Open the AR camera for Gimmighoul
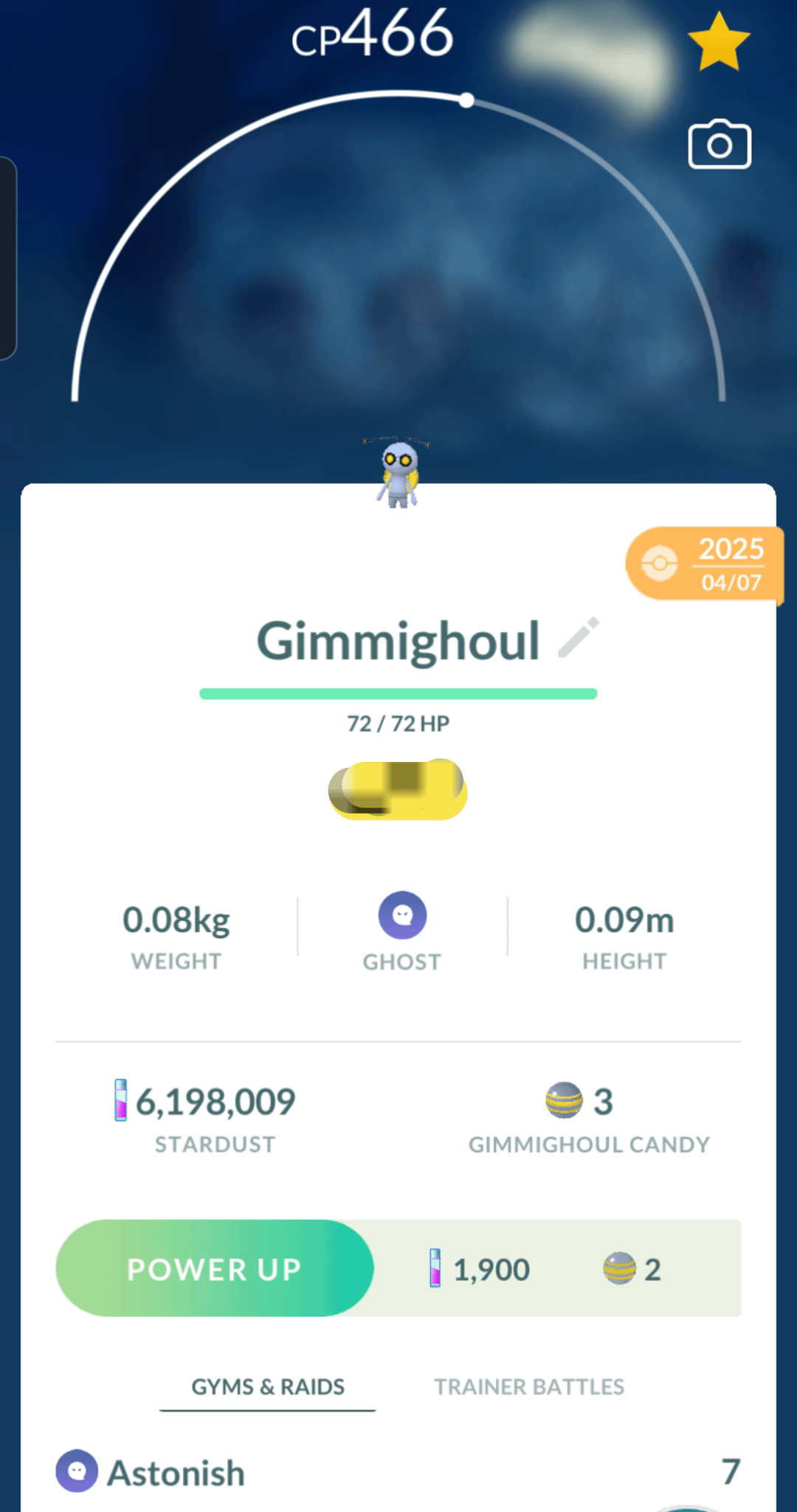 720,145
